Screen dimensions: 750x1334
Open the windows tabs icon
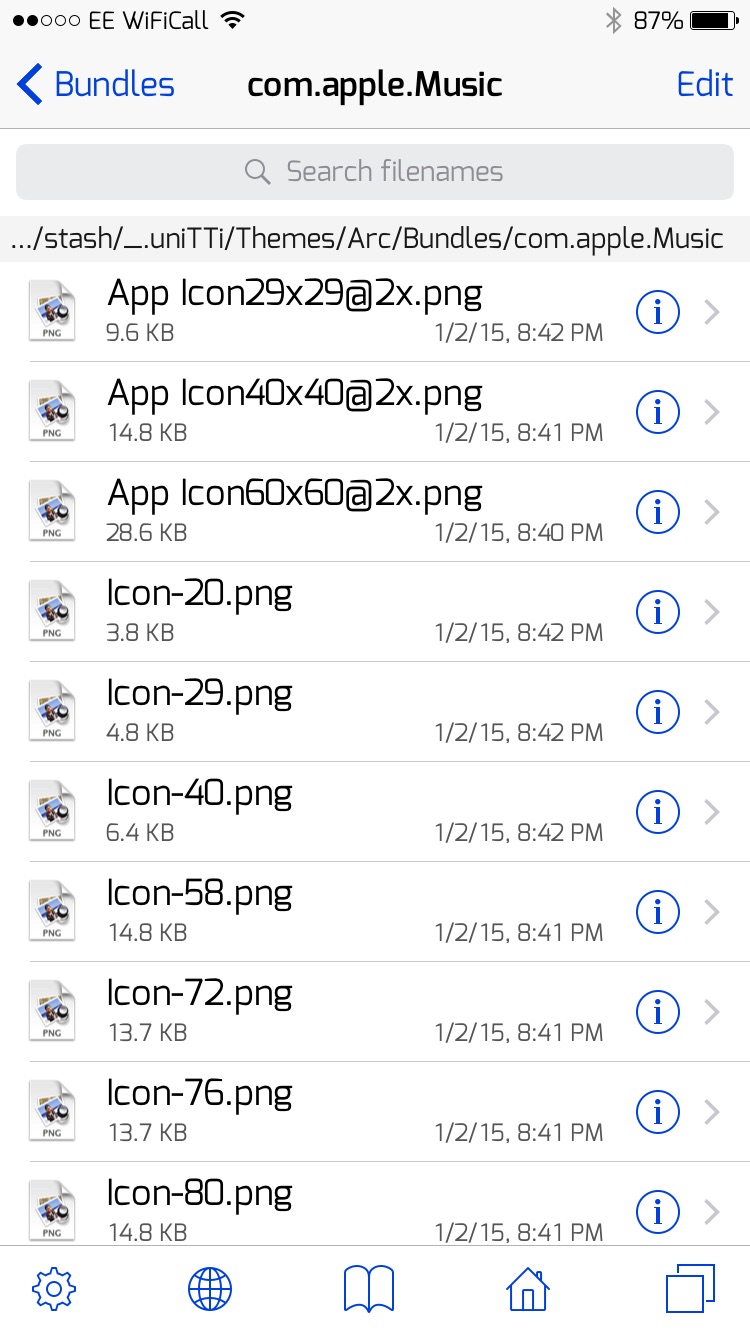(x=691, y=1289)
